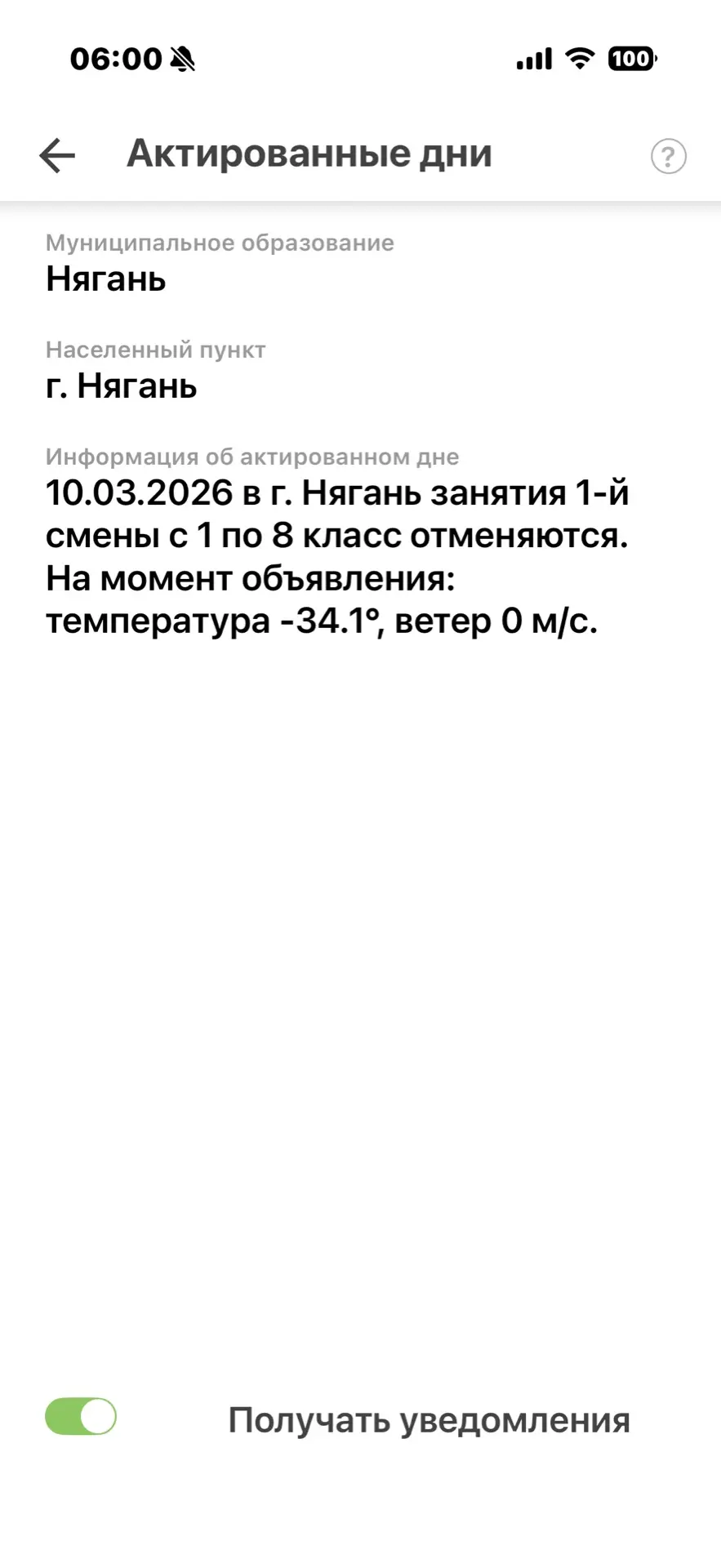The width and height of the screenshot is (721, 1568).
Task: Change the Населенный пункт field г. Нягань
Action: tap(122, 385)
